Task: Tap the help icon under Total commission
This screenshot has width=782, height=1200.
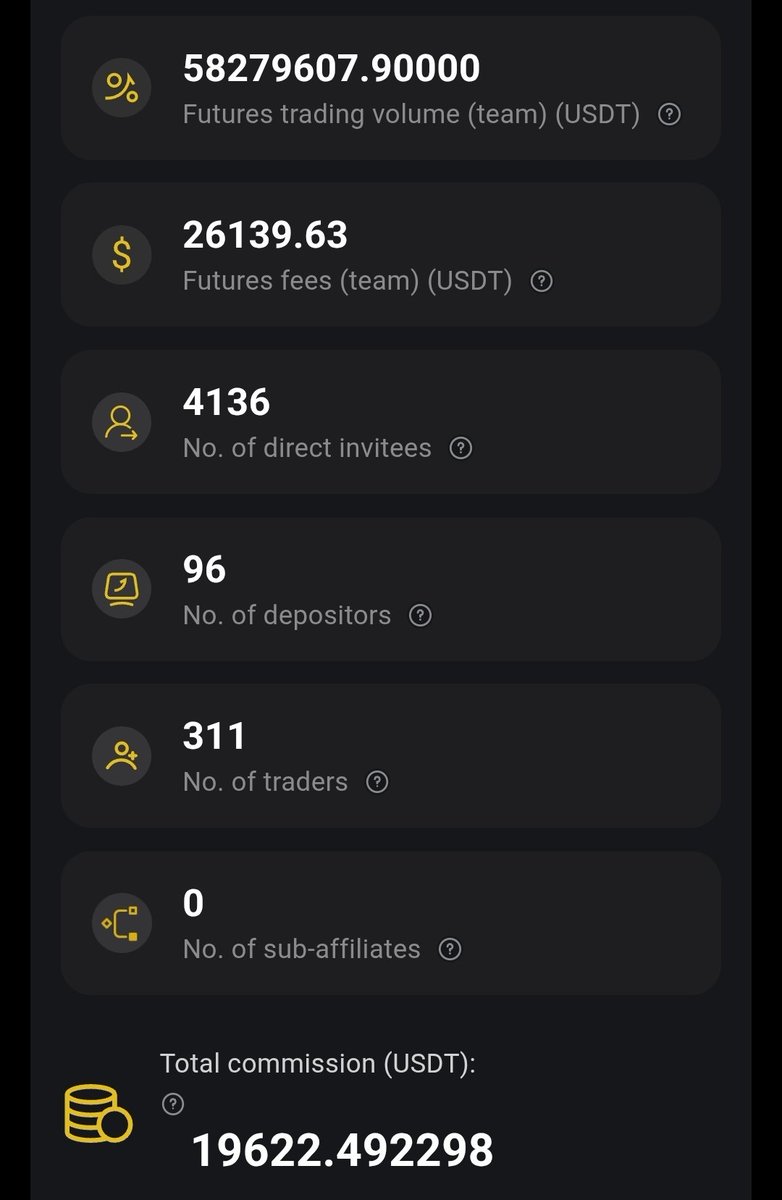Action: (x=173, y=1104)
